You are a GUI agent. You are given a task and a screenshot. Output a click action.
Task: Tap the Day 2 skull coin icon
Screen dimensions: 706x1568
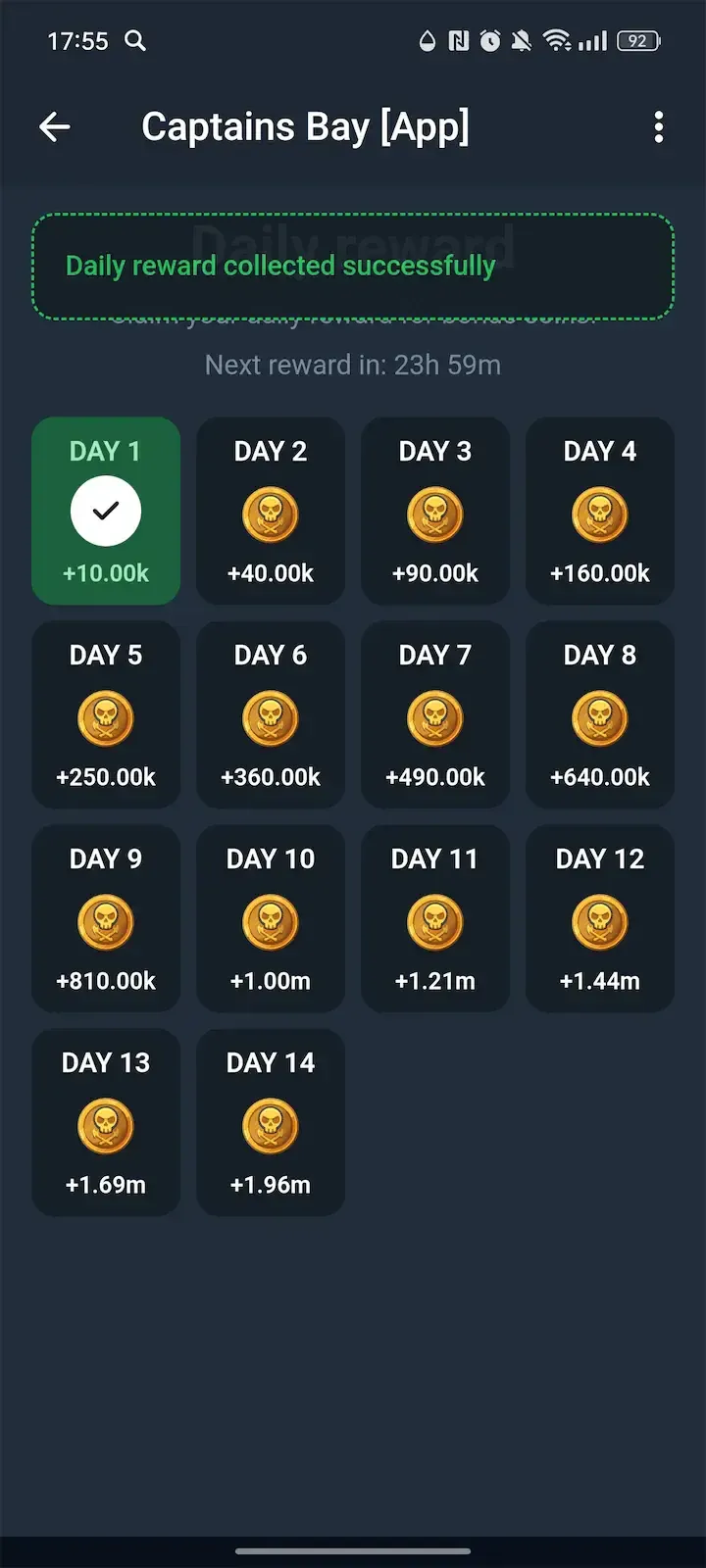click(271, 514)
